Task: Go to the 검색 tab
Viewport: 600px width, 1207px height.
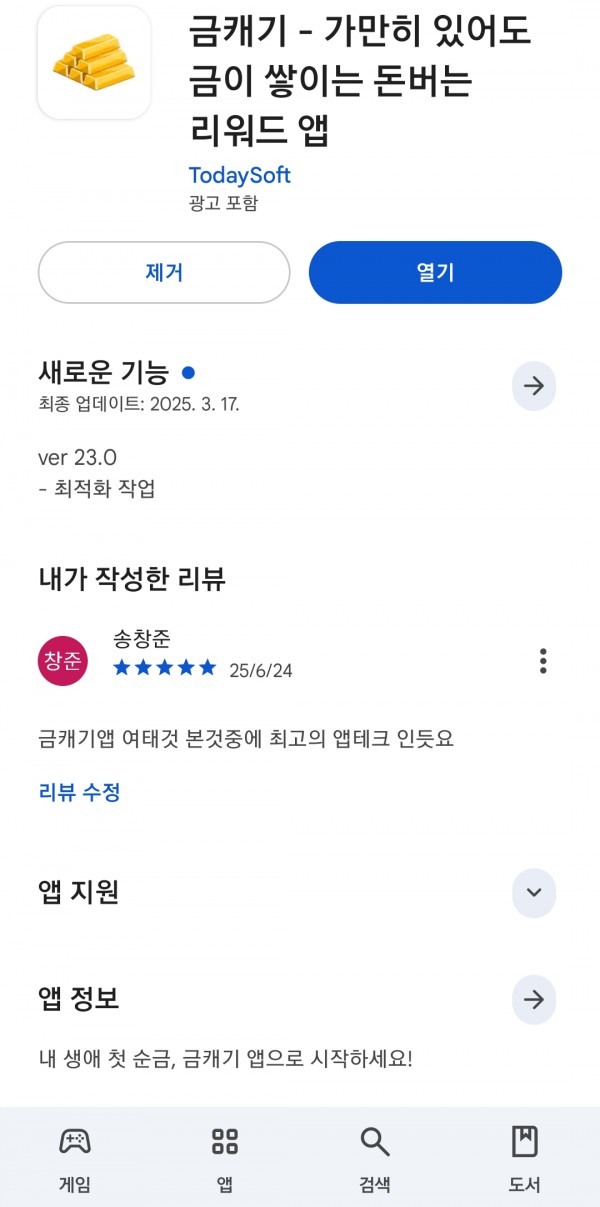Action: click(x=375, y=1158)
